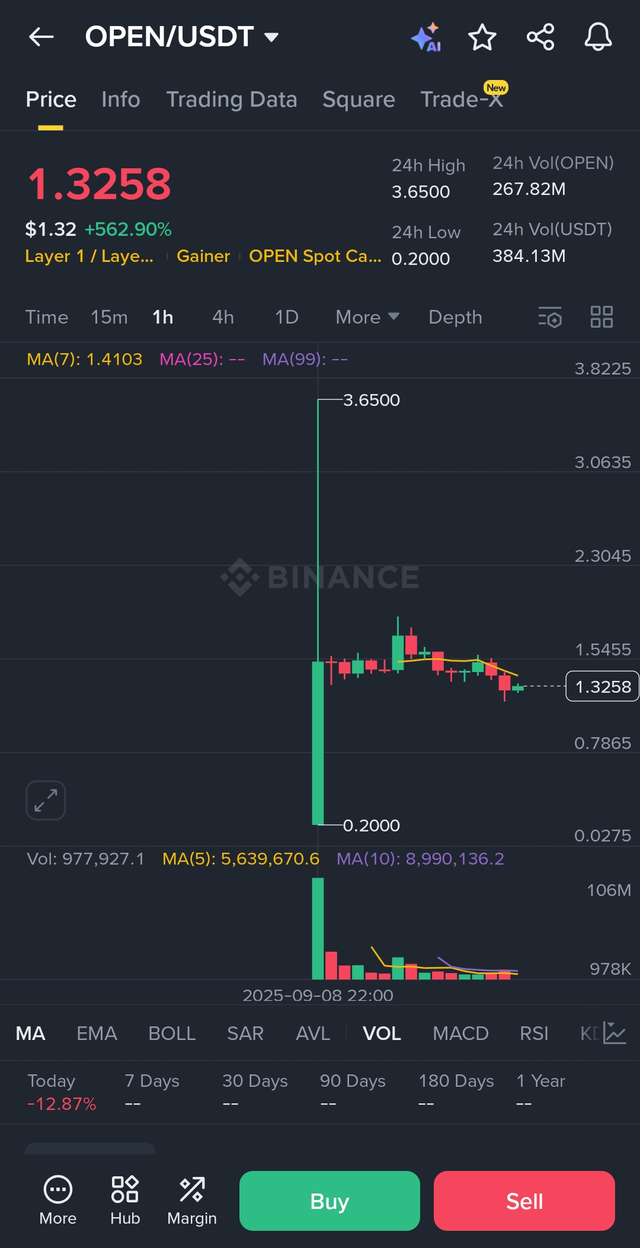Add this pair to favorites with the star
The height and width of the screenshot is (1248, 640).
tap(483, 38)
